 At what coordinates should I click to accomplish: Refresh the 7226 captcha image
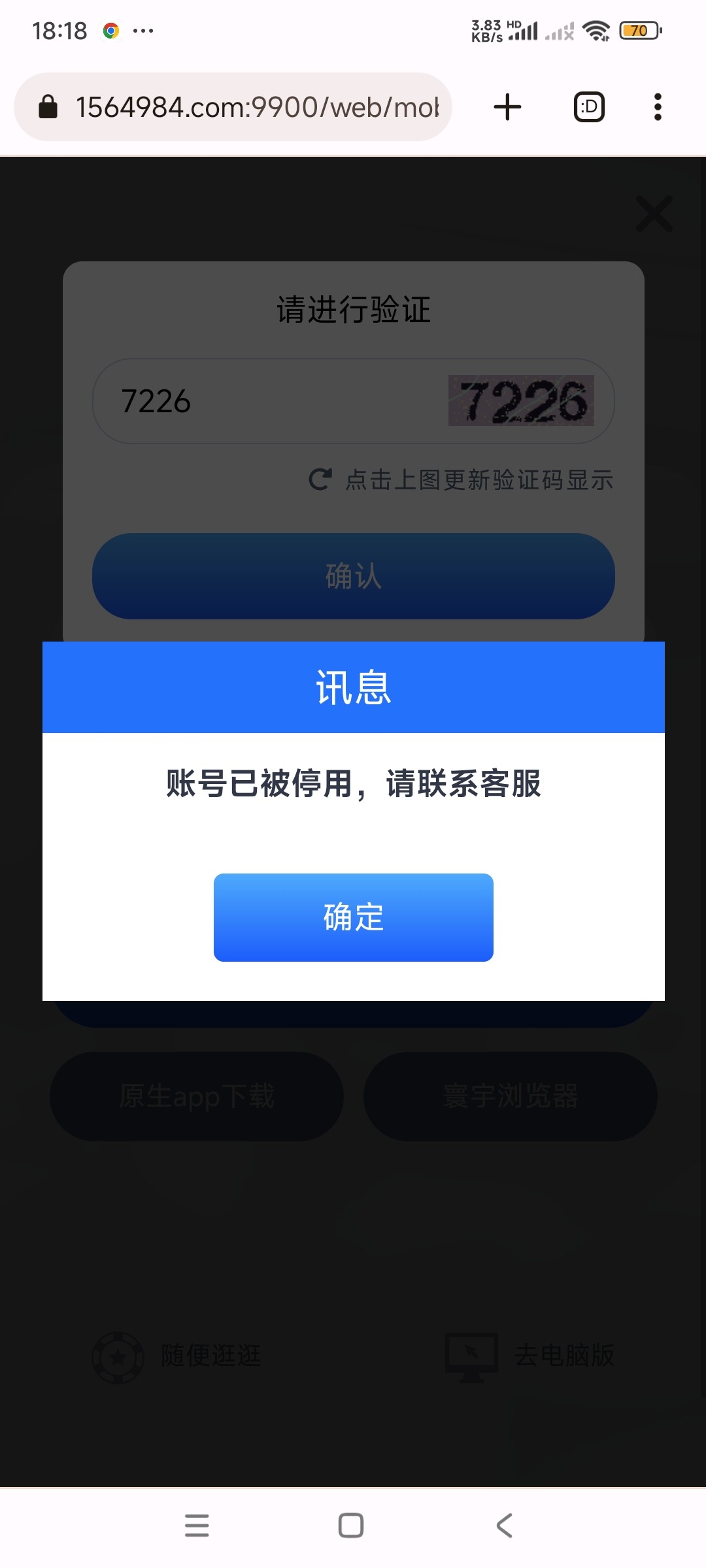click(521, 400)
